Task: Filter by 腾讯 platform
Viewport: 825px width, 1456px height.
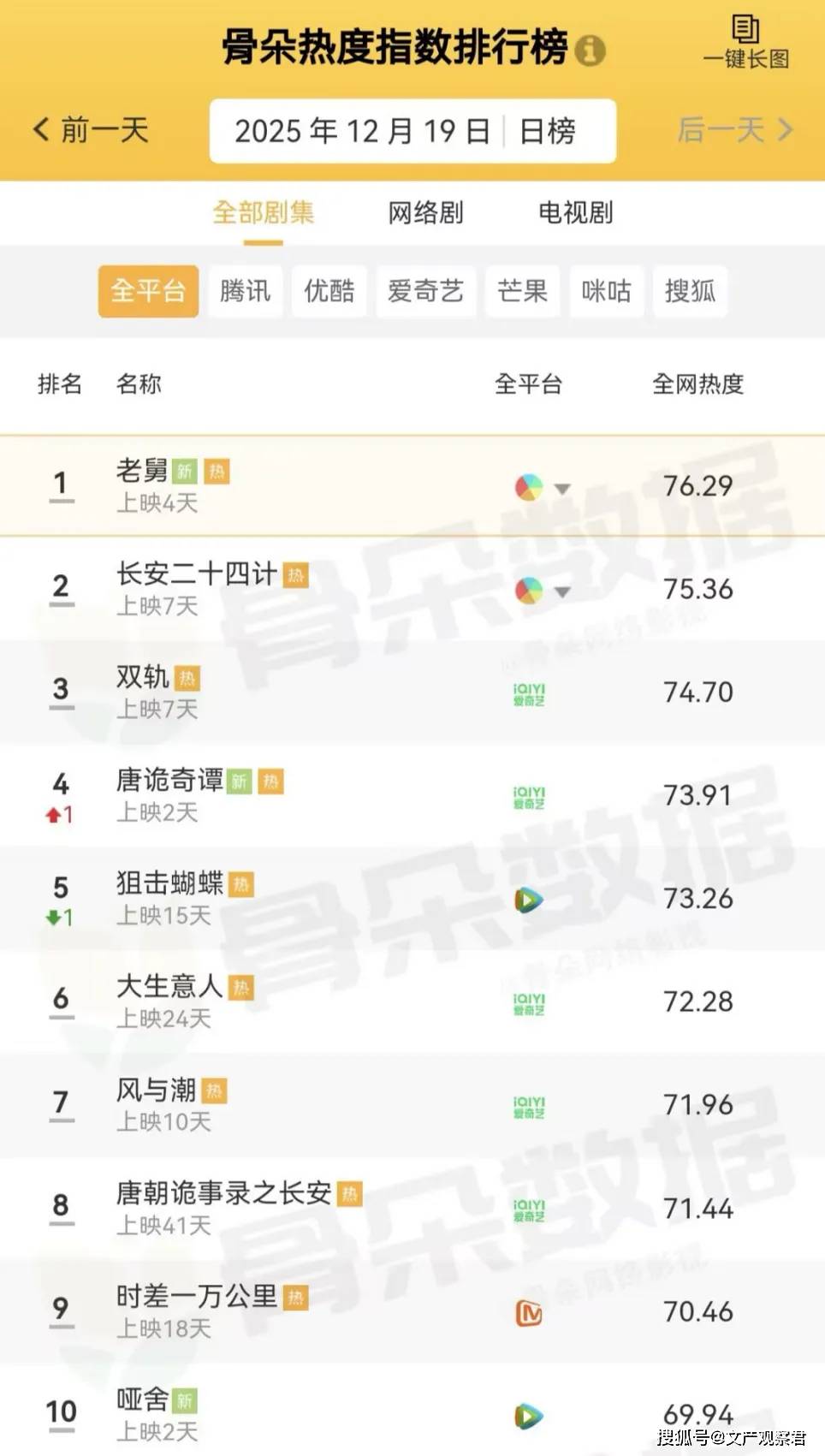Action: 245,291
